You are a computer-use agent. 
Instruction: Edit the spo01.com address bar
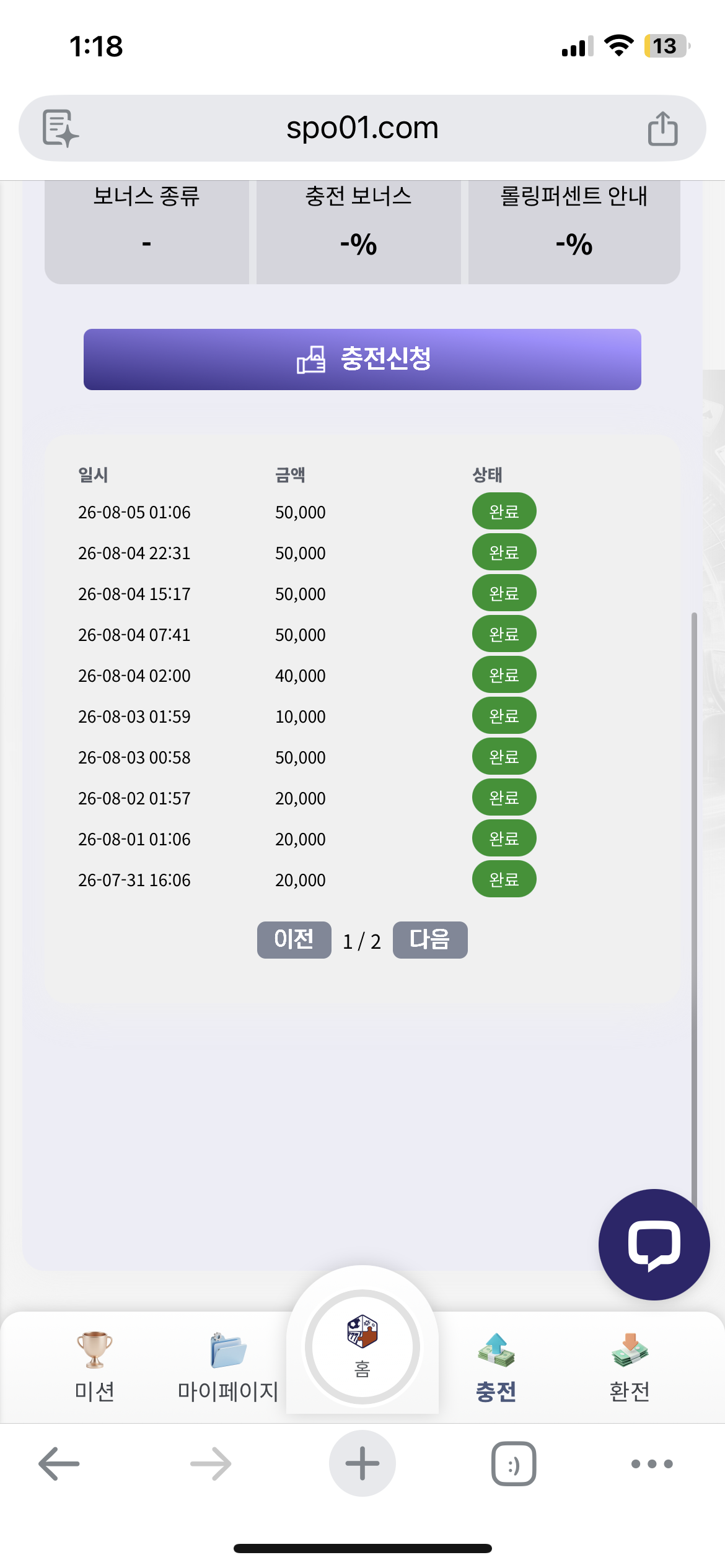click(x=362, y=128)
